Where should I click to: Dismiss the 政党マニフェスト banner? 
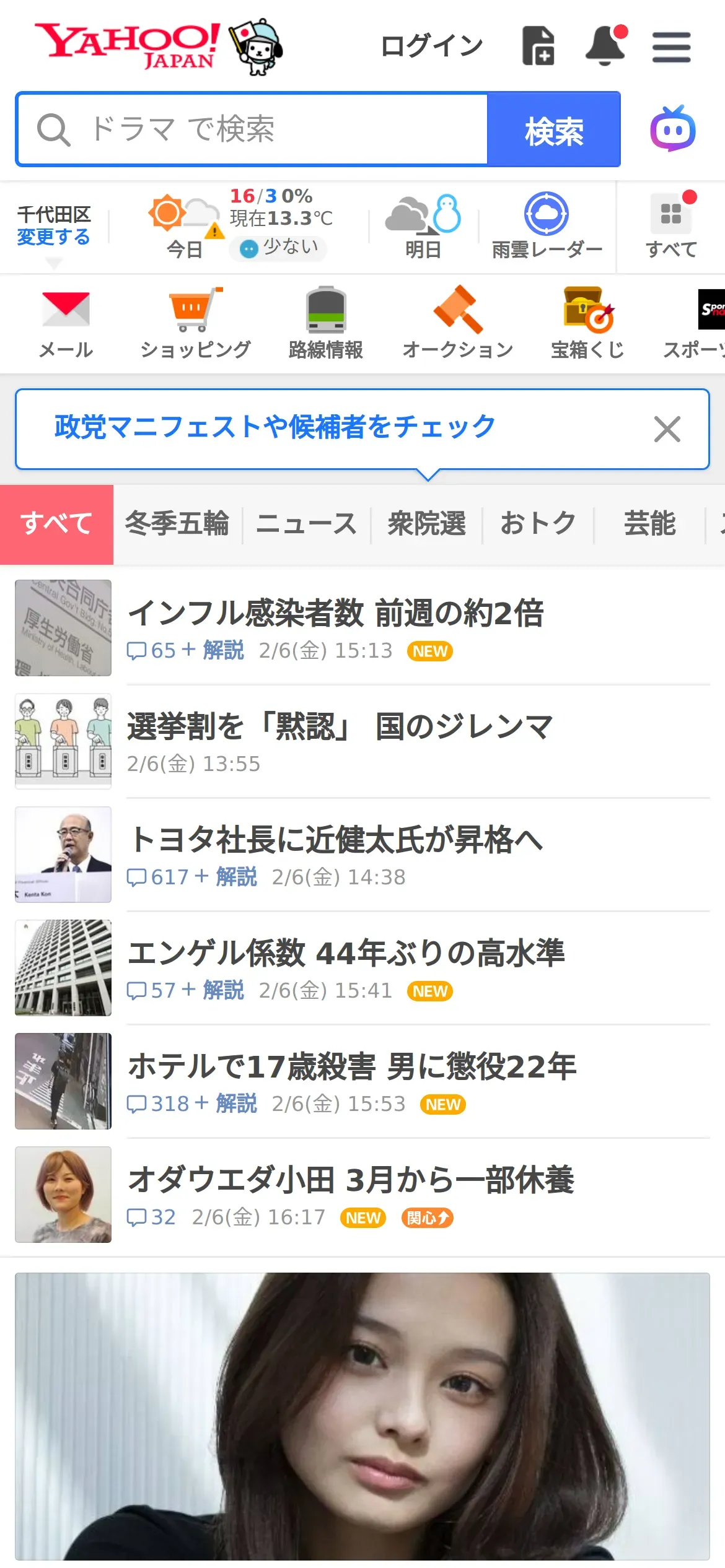667,429
